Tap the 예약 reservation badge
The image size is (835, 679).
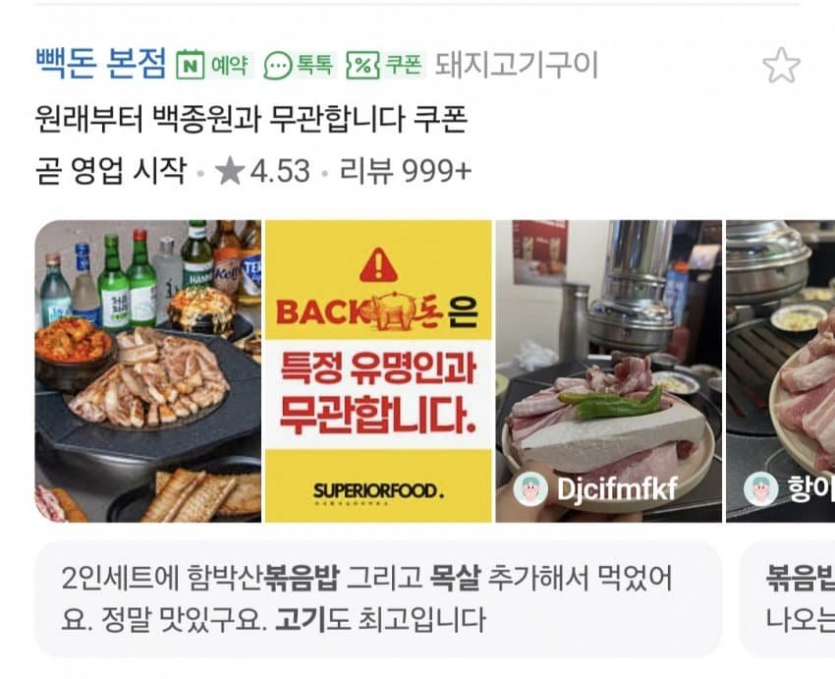point(215,66)
